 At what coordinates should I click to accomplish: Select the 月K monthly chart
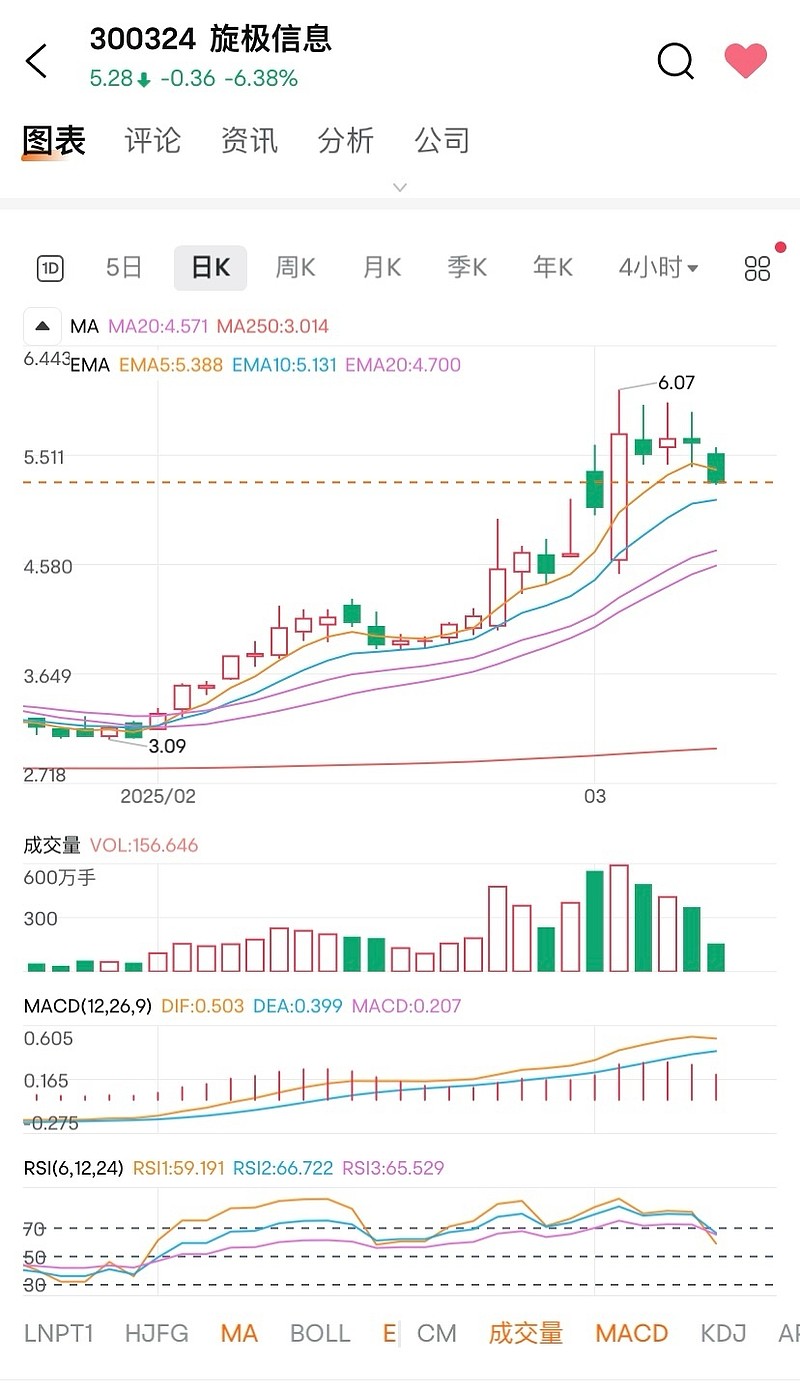pos(381,268)
